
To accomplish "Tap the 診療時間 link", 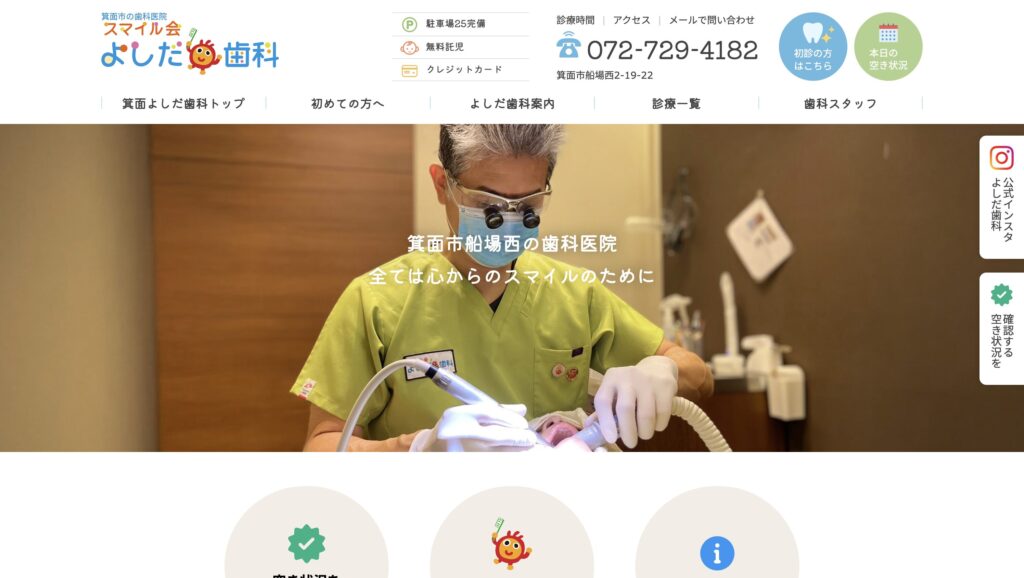I will (575, 20).
